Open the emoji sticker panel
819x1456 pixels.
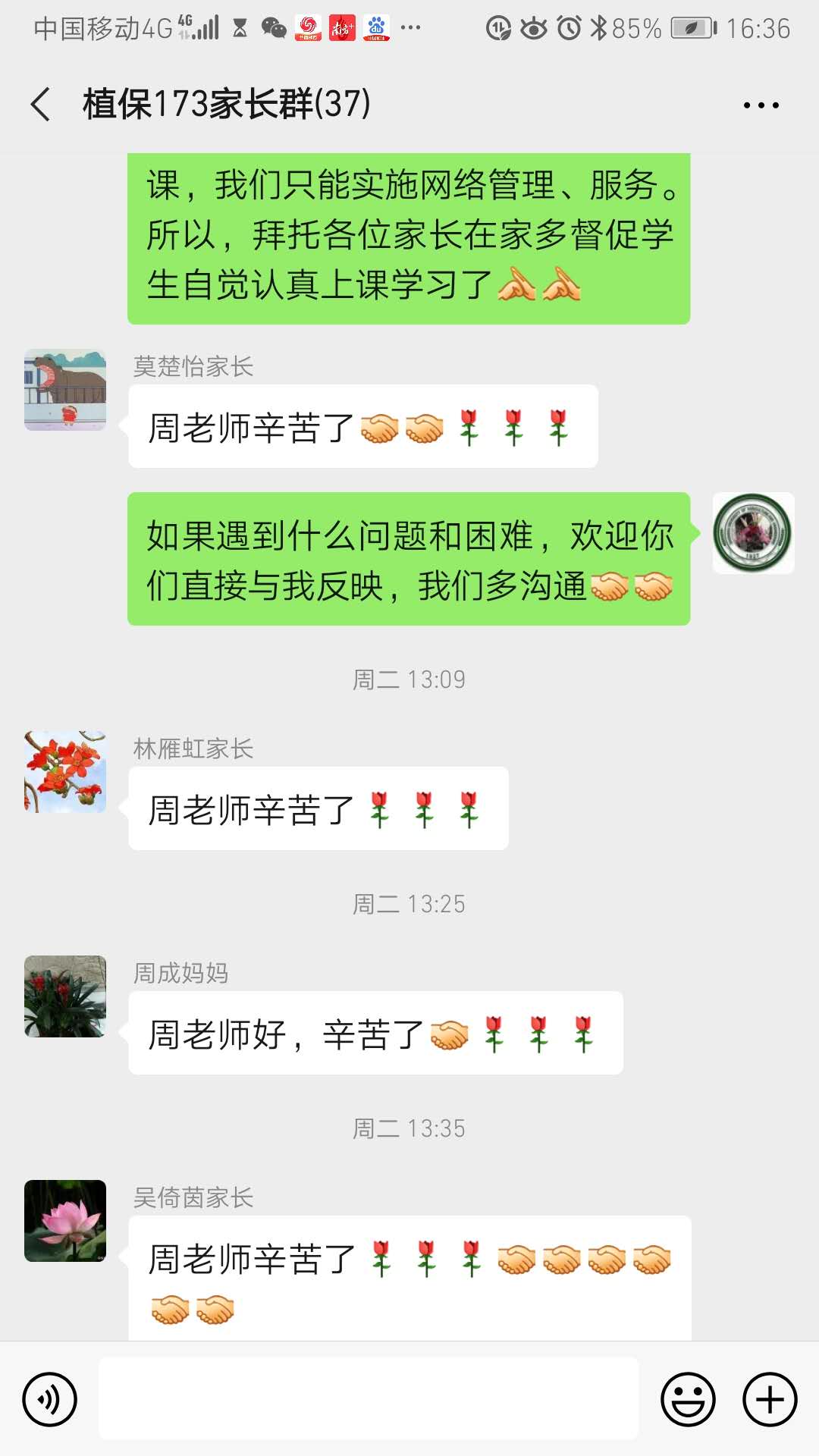[x=688, y=1399]
